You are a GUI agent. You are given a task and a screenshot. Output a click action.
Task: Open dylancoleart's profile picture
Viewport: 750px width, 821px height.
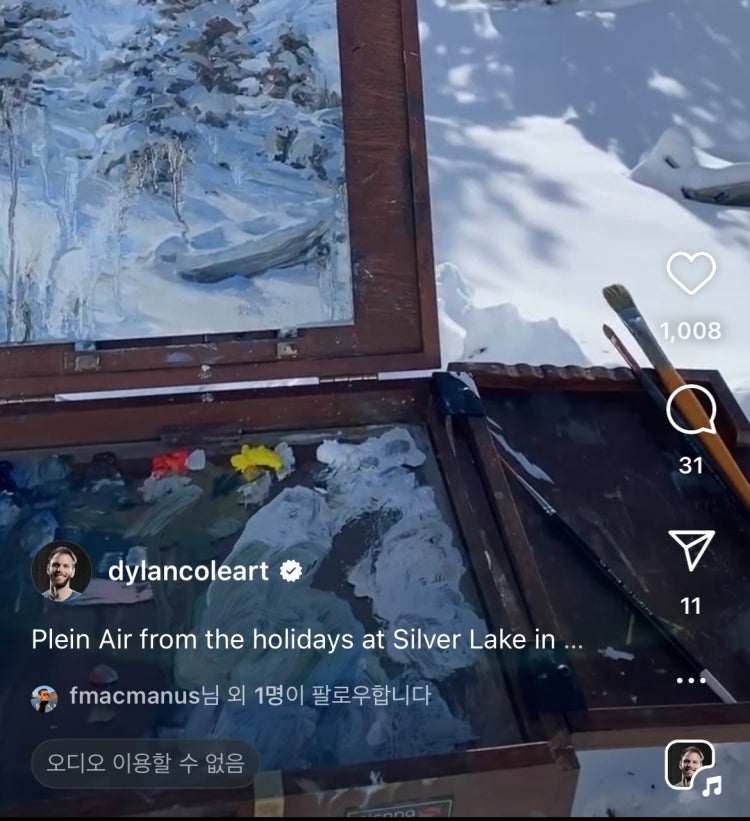coord(61,571)
